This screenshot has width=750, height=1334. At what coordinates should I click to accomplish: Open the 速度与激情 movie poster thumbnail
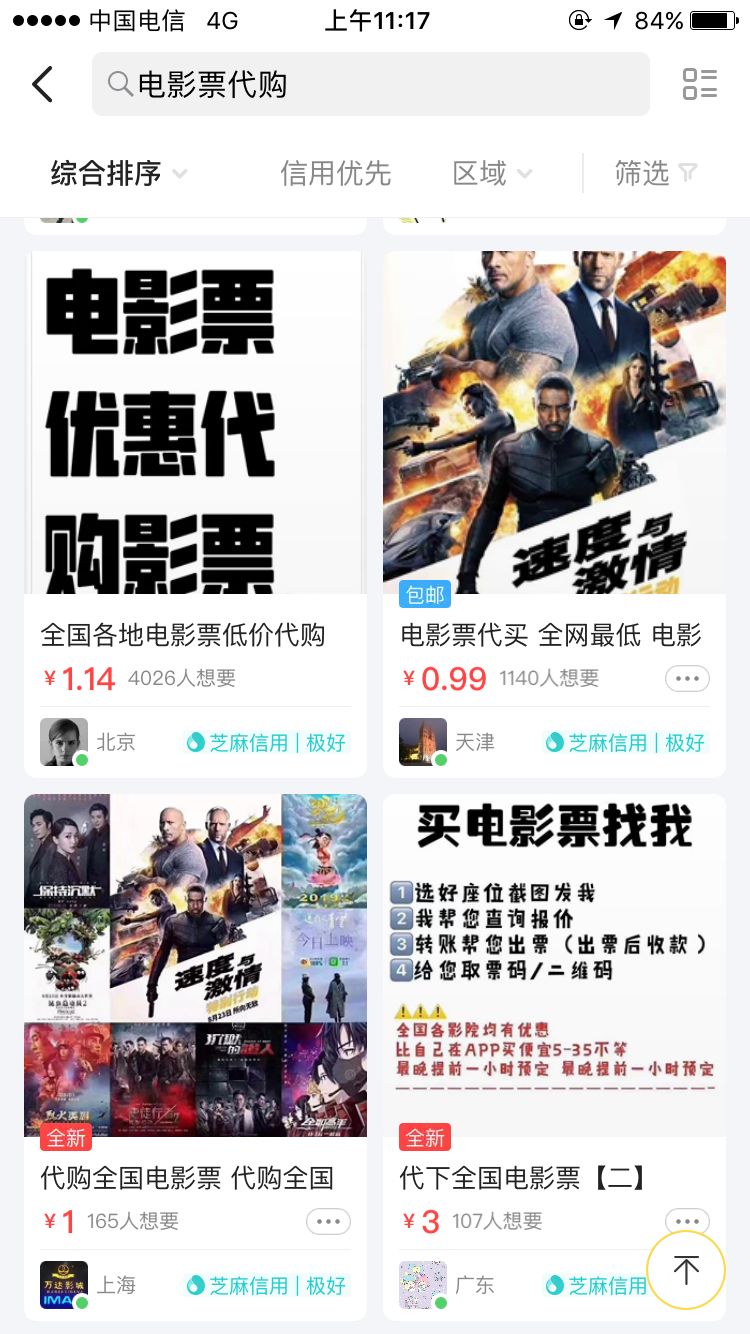(x=555, y=420)
